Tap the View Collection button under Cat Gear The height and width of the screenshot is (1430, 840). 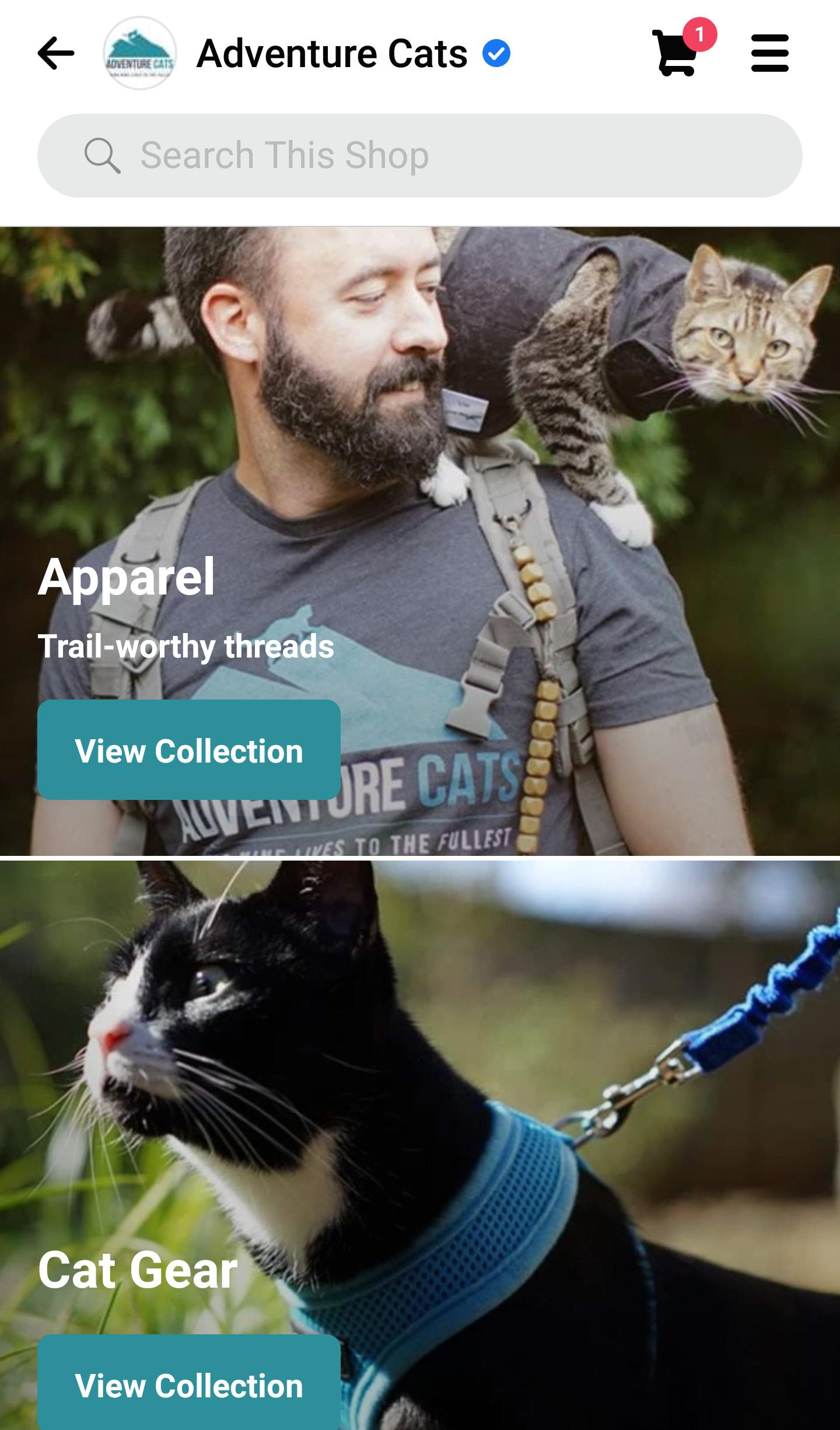(188, 1385)
